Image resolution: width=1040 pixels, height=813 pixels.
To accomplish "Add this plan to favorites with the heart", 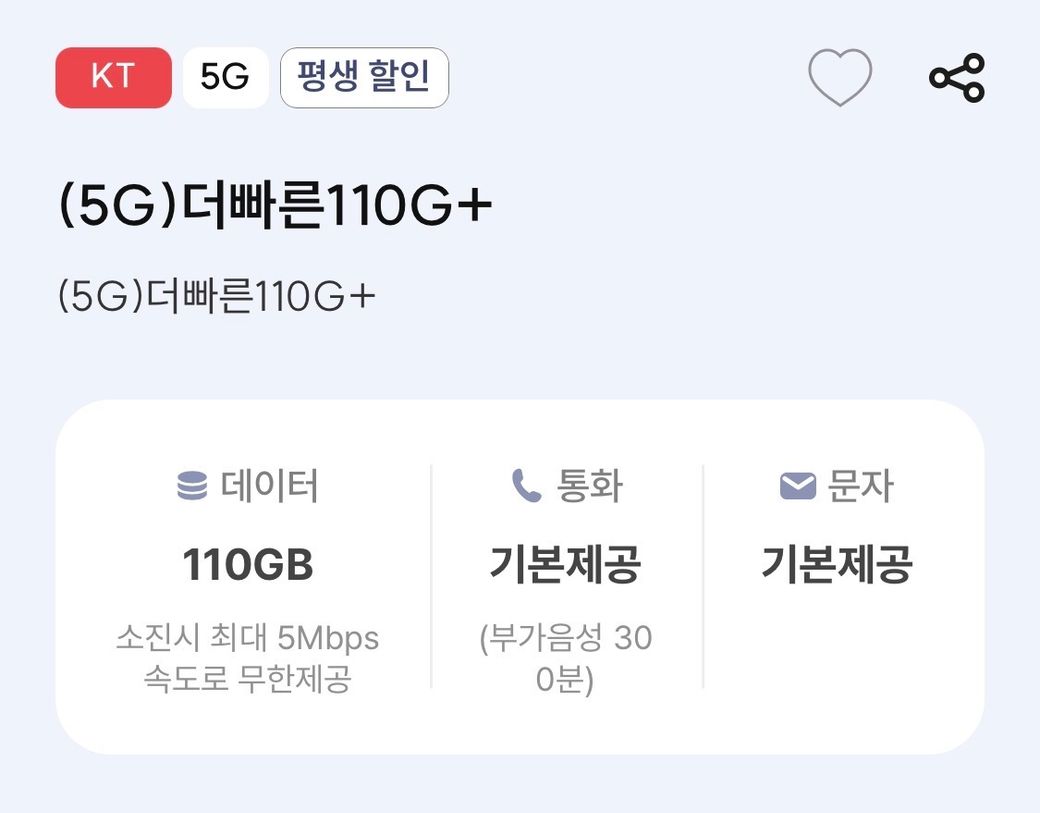I will pyautogui.click(x=840, y=78).
